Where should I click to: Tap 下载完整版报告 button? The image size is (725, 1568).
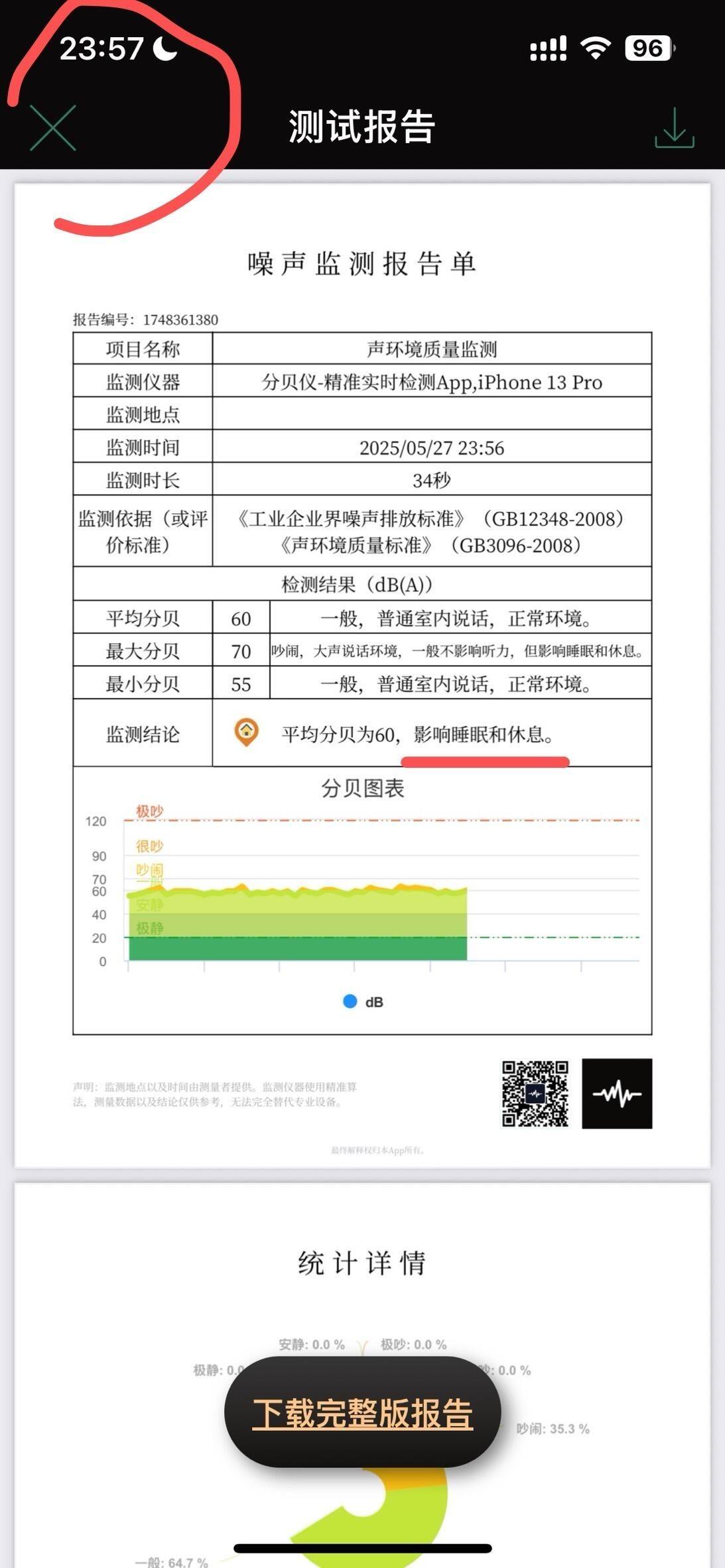pyautogui.click(x=362, y=1413)
